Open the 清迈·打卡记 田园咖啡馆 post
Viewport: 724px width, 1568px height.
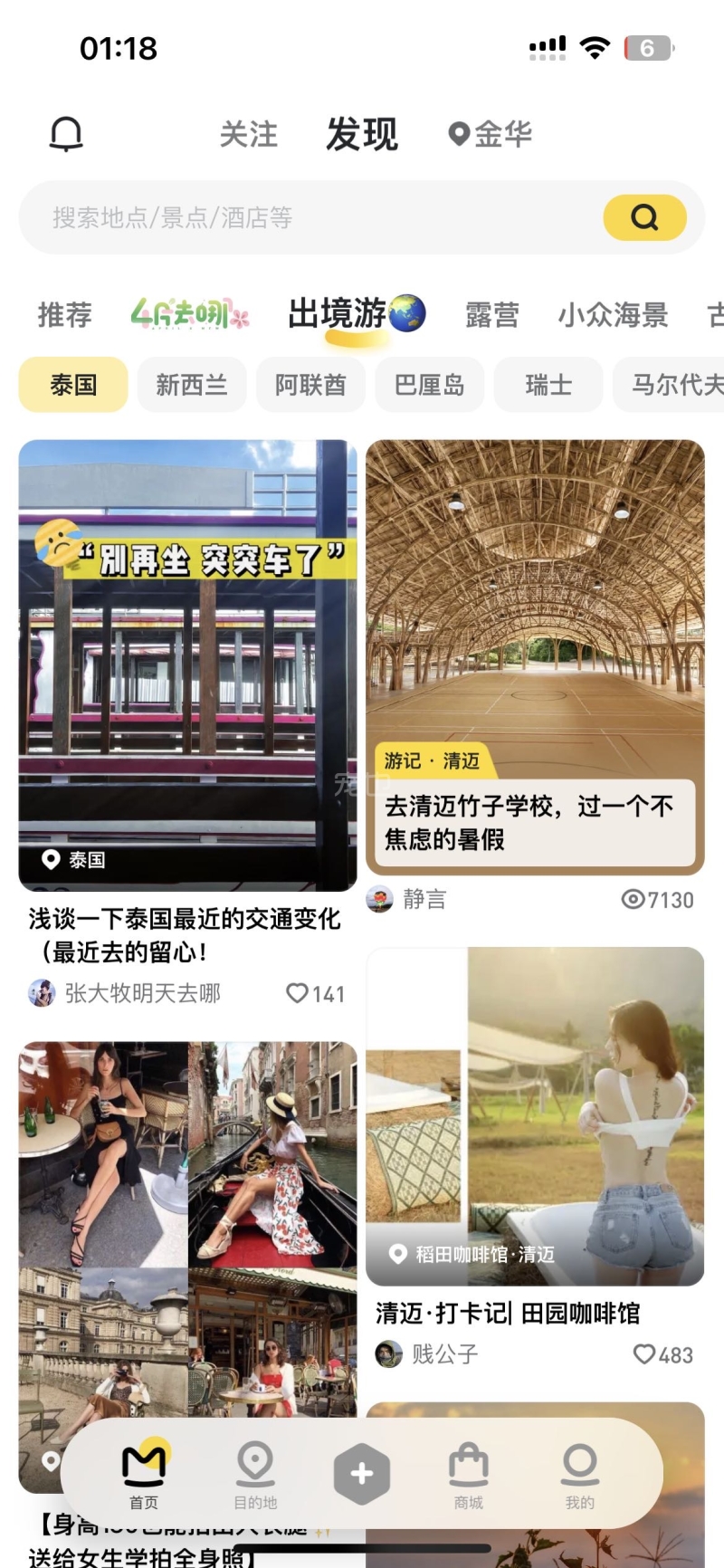535,1116
